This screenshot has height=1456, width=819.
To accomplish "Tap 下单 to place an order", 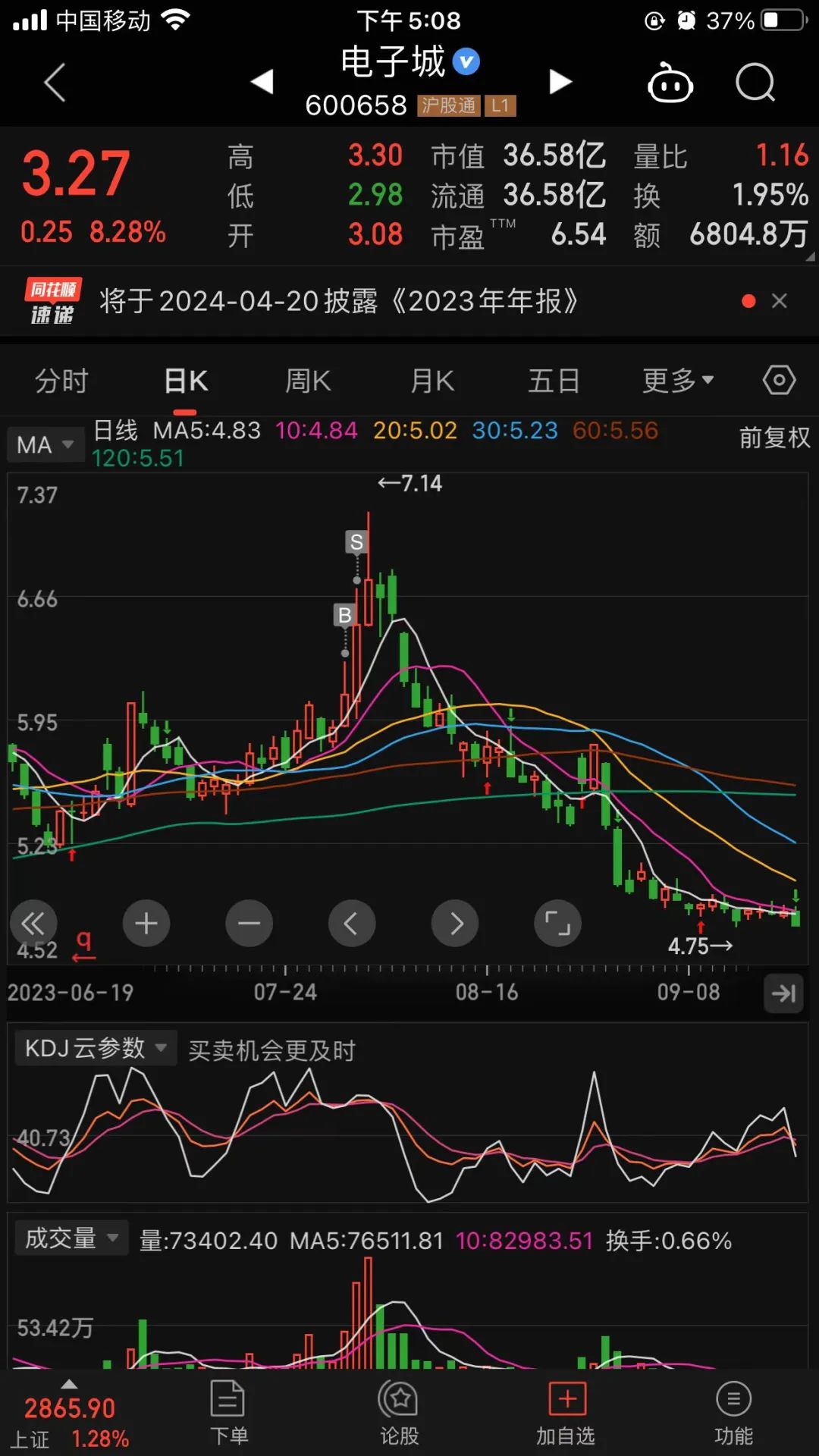I will click(x=228, y=1414).
